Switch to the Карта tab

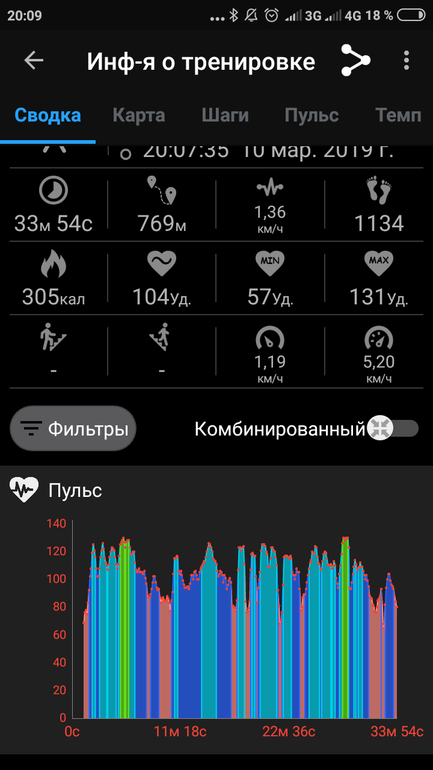[139, 115]
